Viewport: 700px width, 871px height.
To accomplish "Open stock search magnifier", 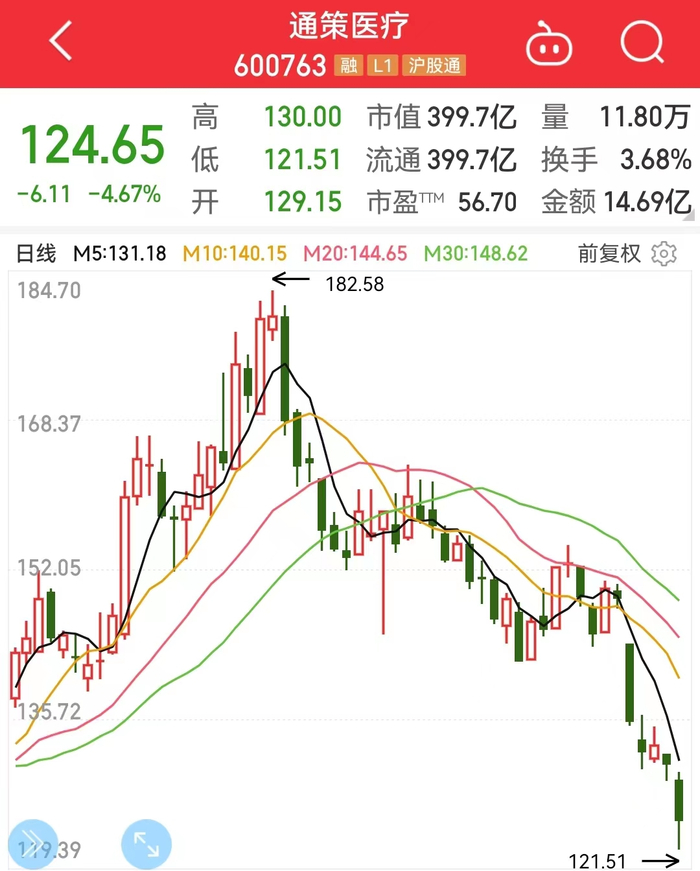I will click(x=642, y=42).
